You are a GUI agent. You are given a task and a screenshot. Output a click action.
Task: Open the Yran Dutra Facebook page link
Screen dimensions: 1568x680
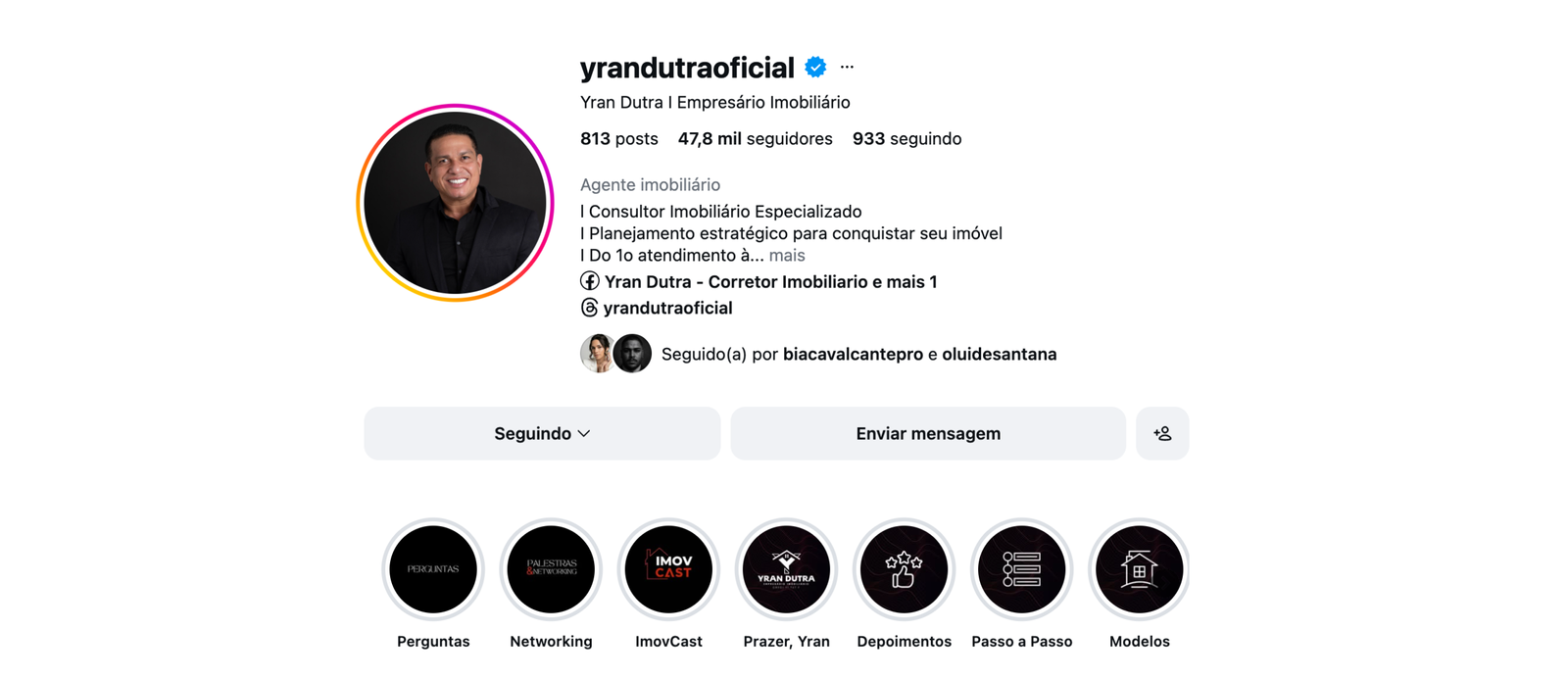pos(769,282)
